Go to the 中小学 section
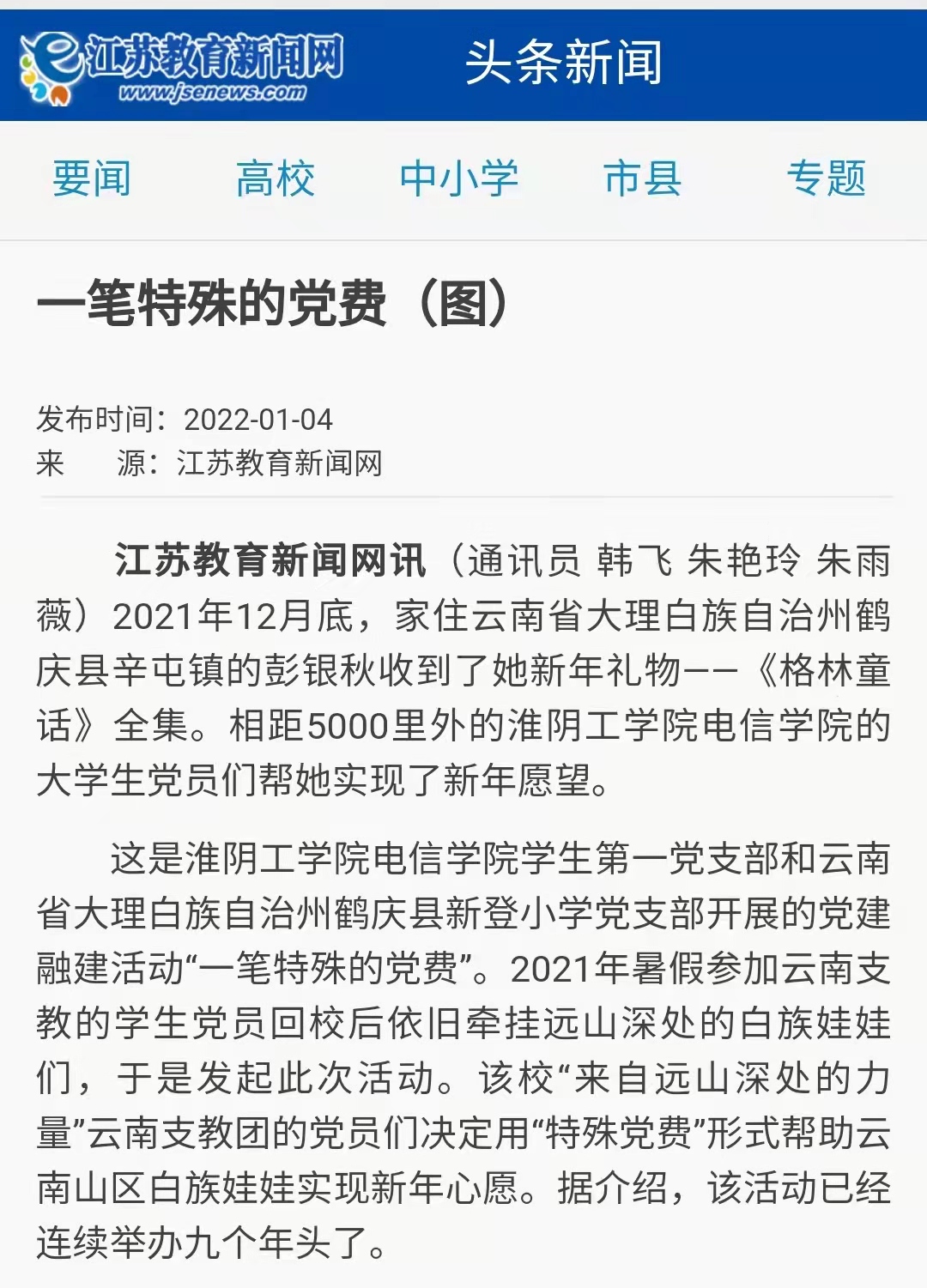The width and height of the screenshot is (927, 1288). 459,179
